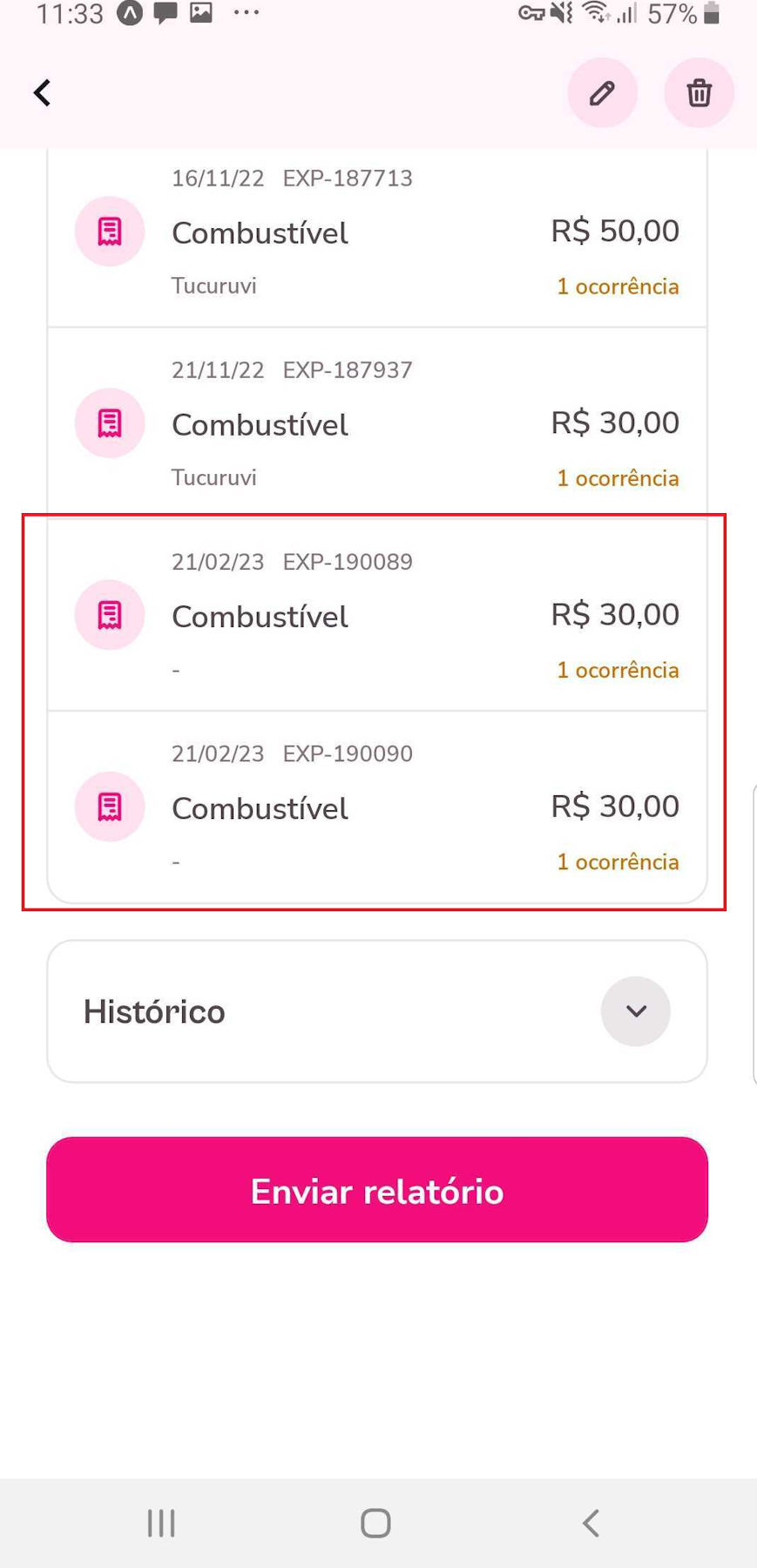757x1568 pixels.
Task: Go back using the top-left arrow
Action: [42, 92]
